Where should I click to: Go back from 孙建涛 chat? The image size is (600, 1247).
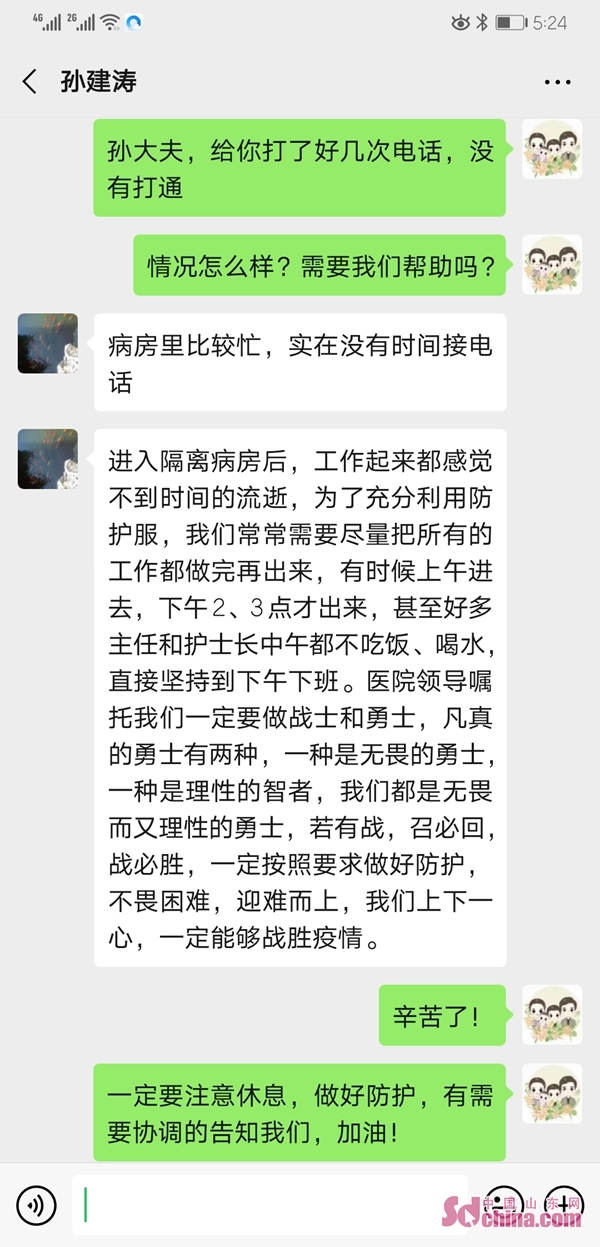[x=30, y=82]
